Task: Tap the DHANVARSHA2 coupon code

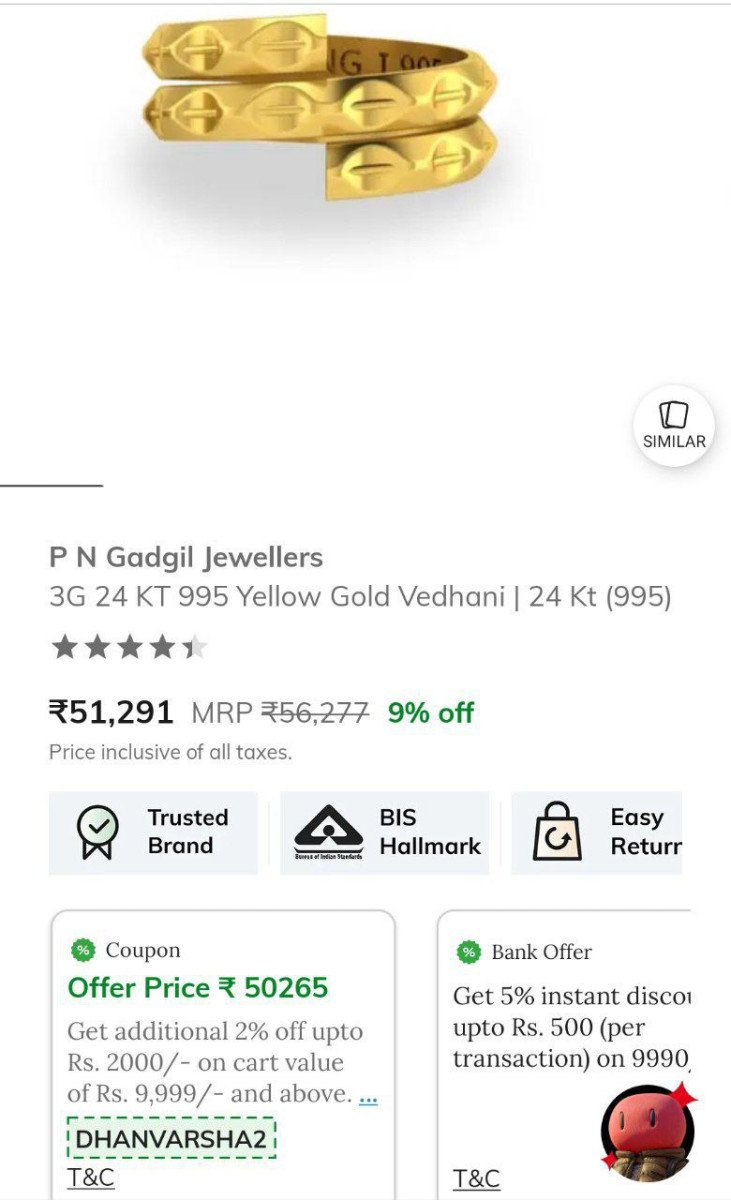Action: tap(170, 1138)
